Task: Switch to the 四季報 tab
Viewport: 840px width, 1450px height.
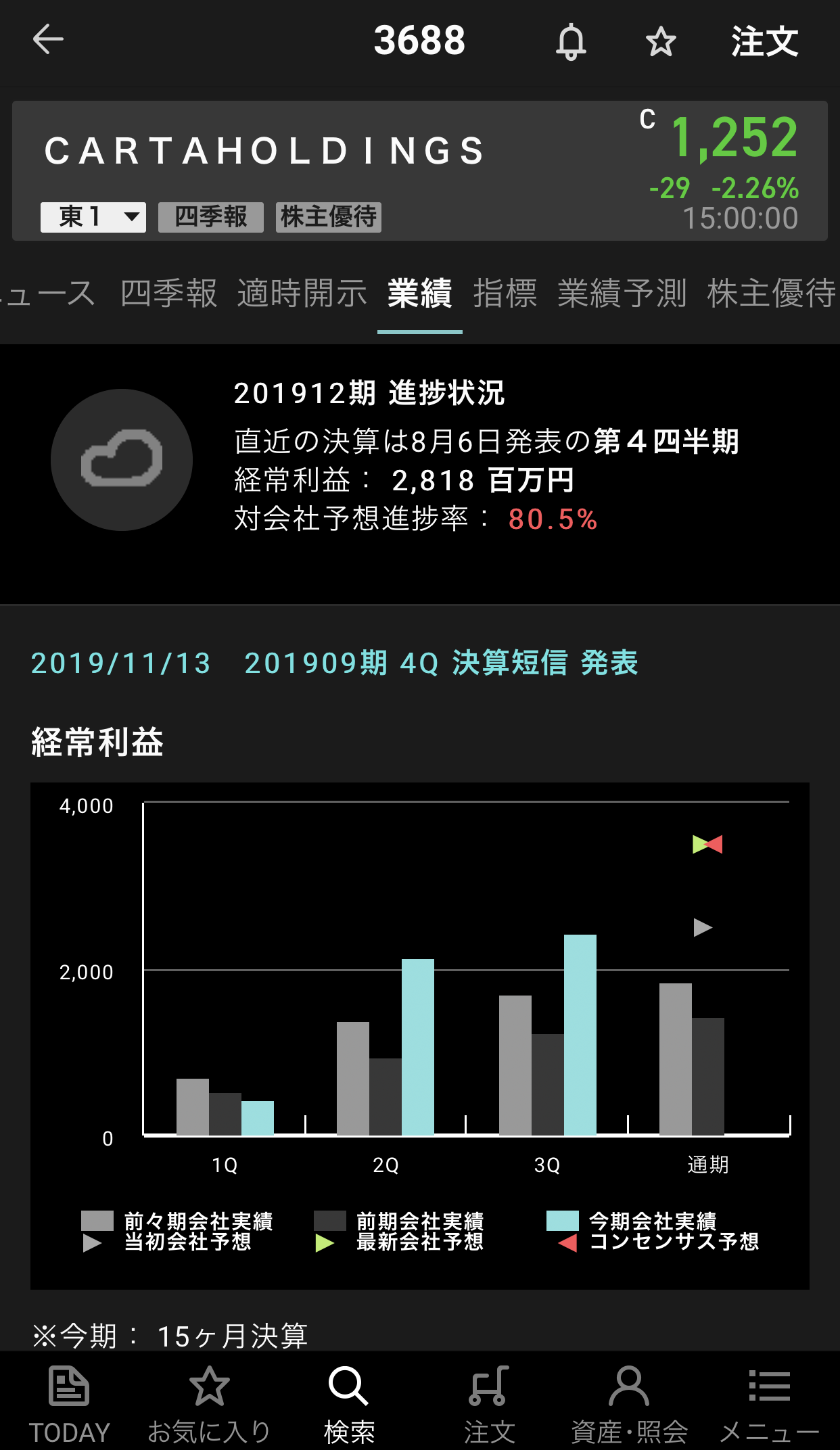Action: [168, 294]
